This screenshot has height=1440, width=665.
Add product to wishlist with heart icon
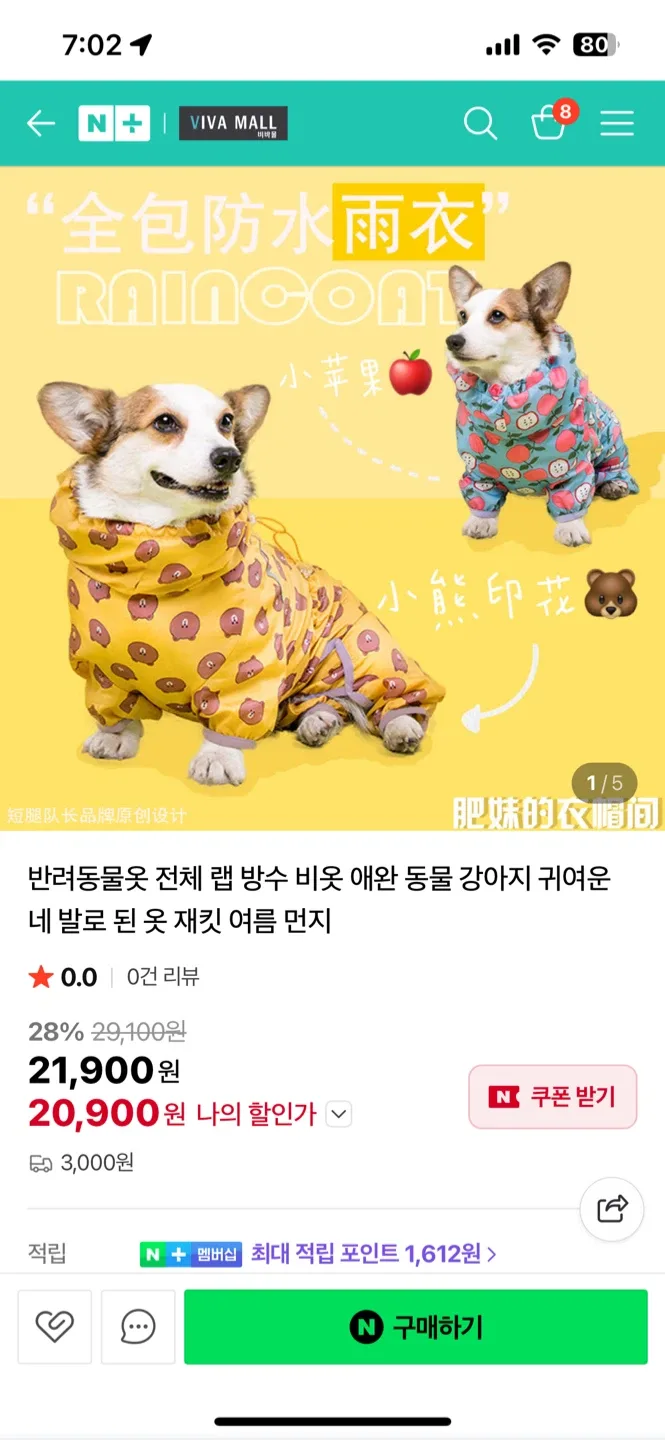click(x=55, y=1327)
